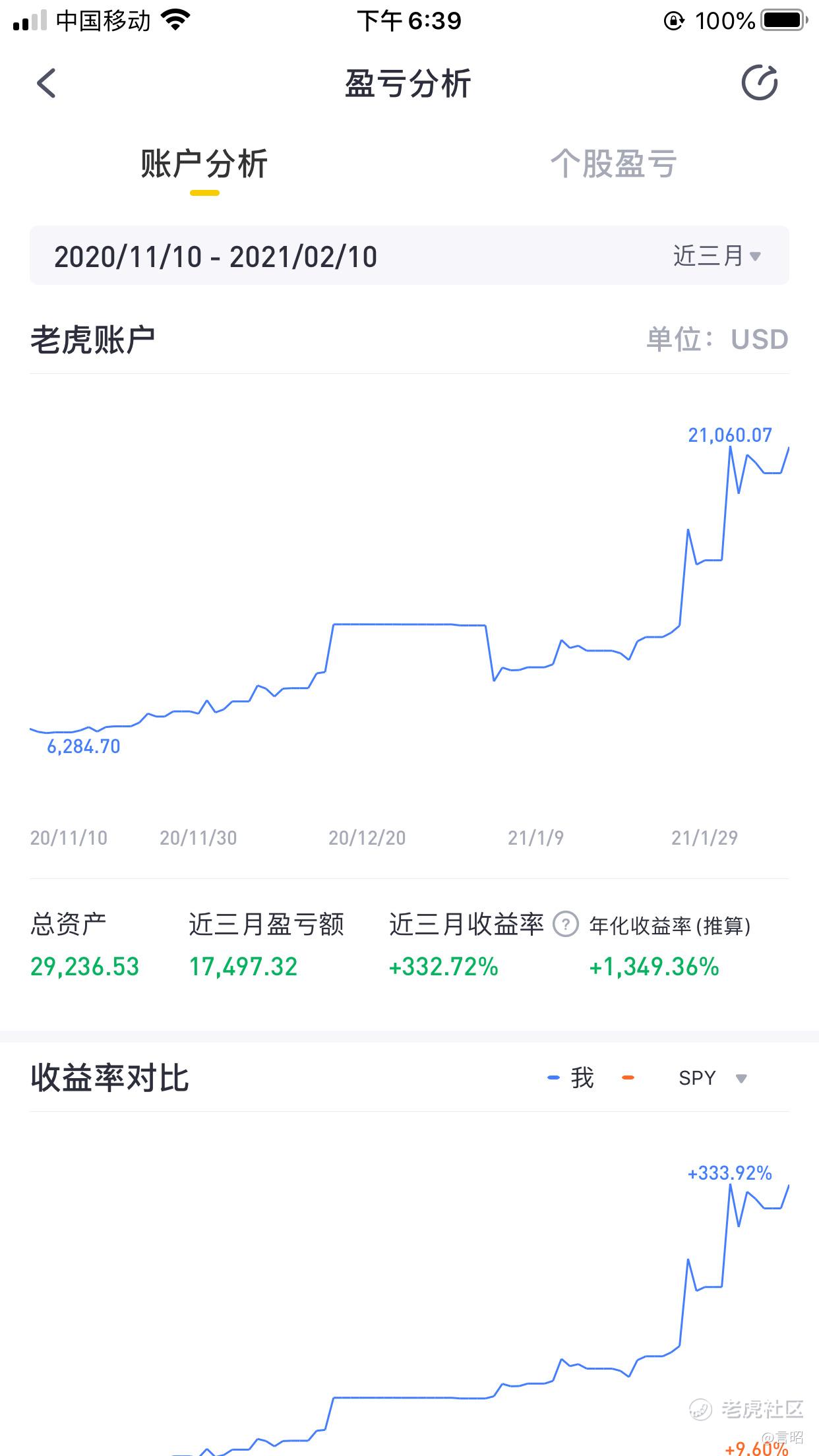
Task: Tap the share icon in the top right
Action: click(x=760, y=83)
